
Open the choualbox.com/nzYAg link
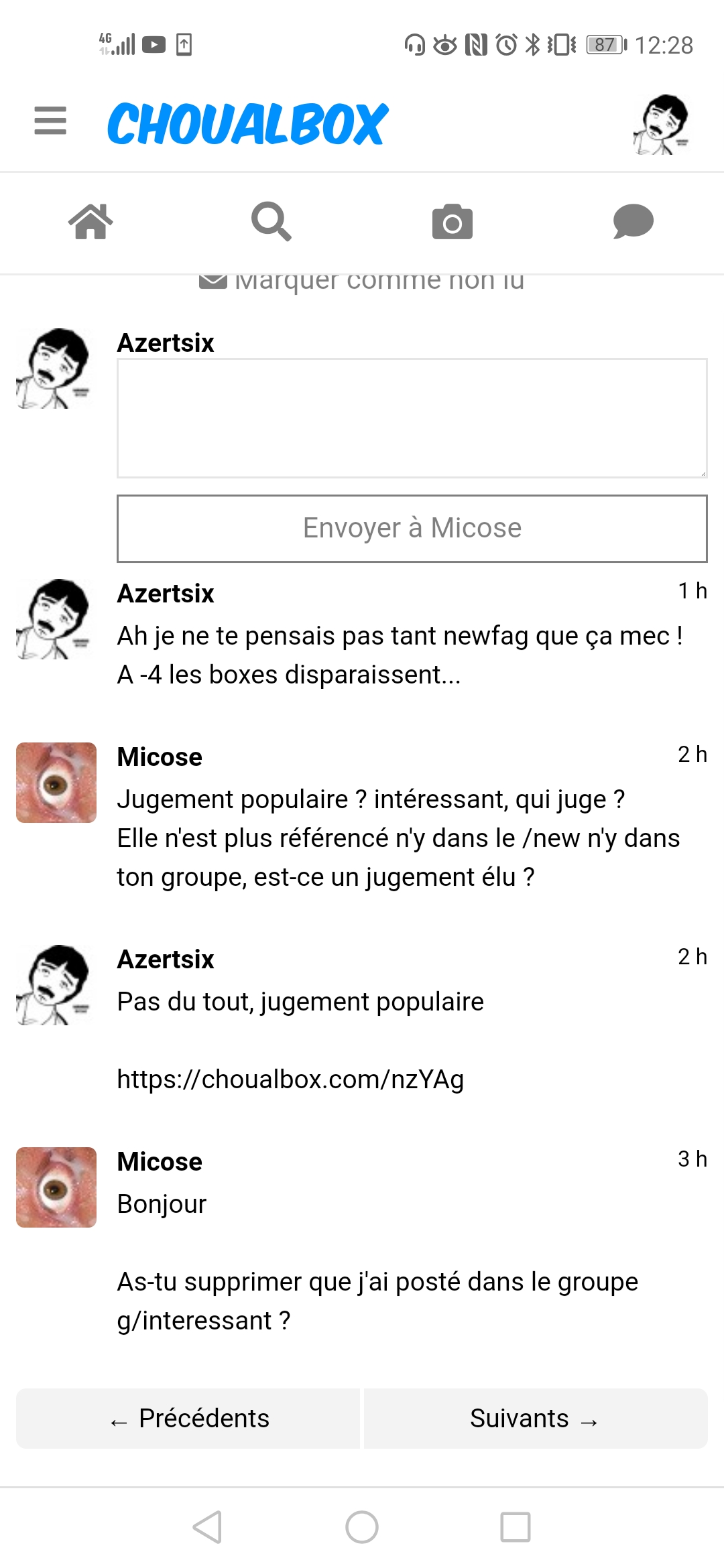tap(290, 1080)
